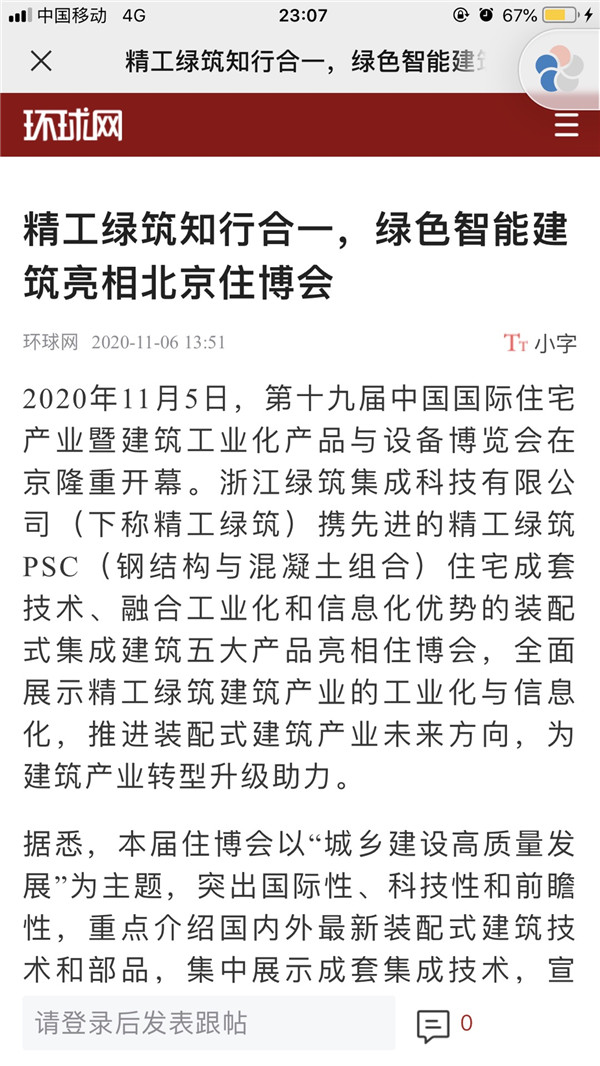The width and height of the screenshot is (600, 1066).
Task: Tap the 环球网 logo in the header
Action: coord(73,126)
